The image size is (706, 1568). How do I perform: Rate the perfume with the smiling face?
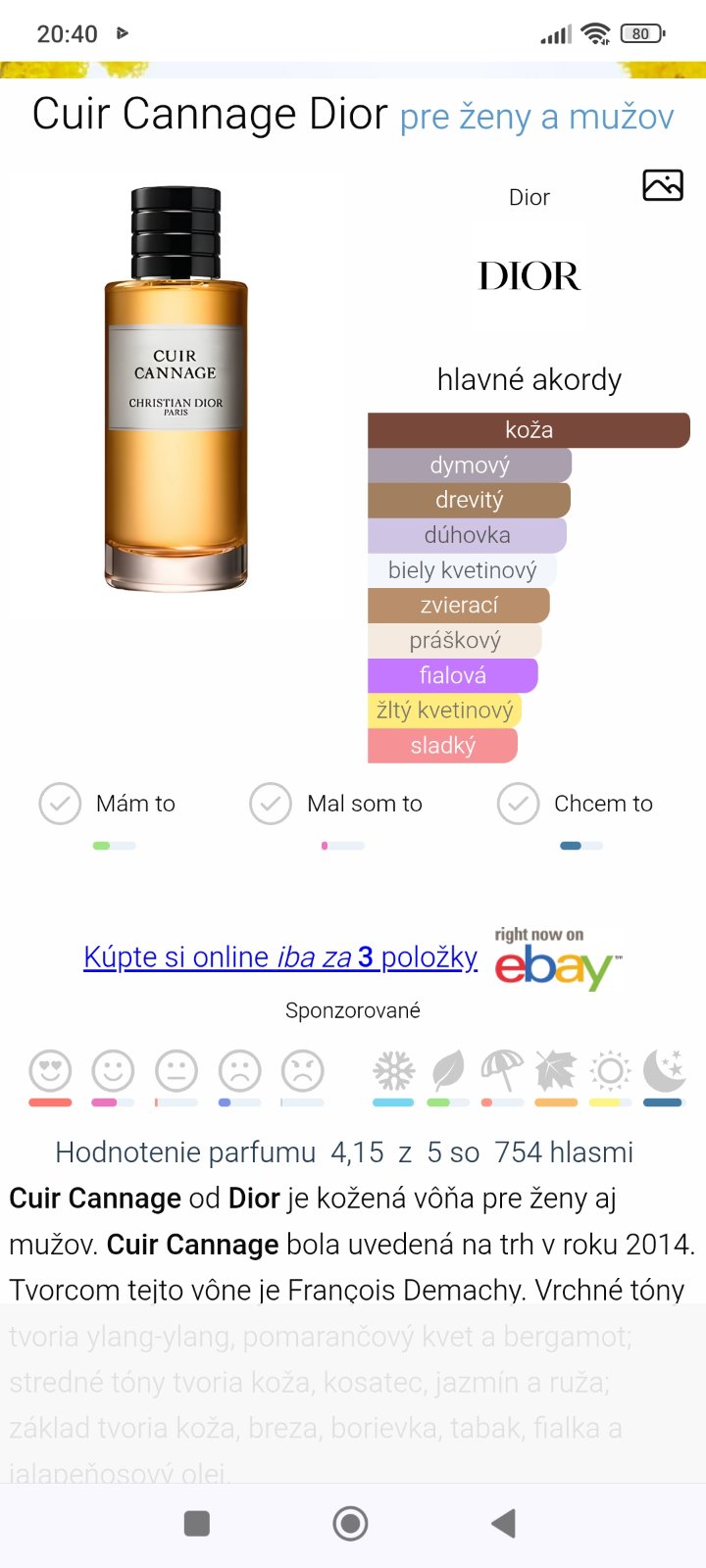pos(113,1071)
